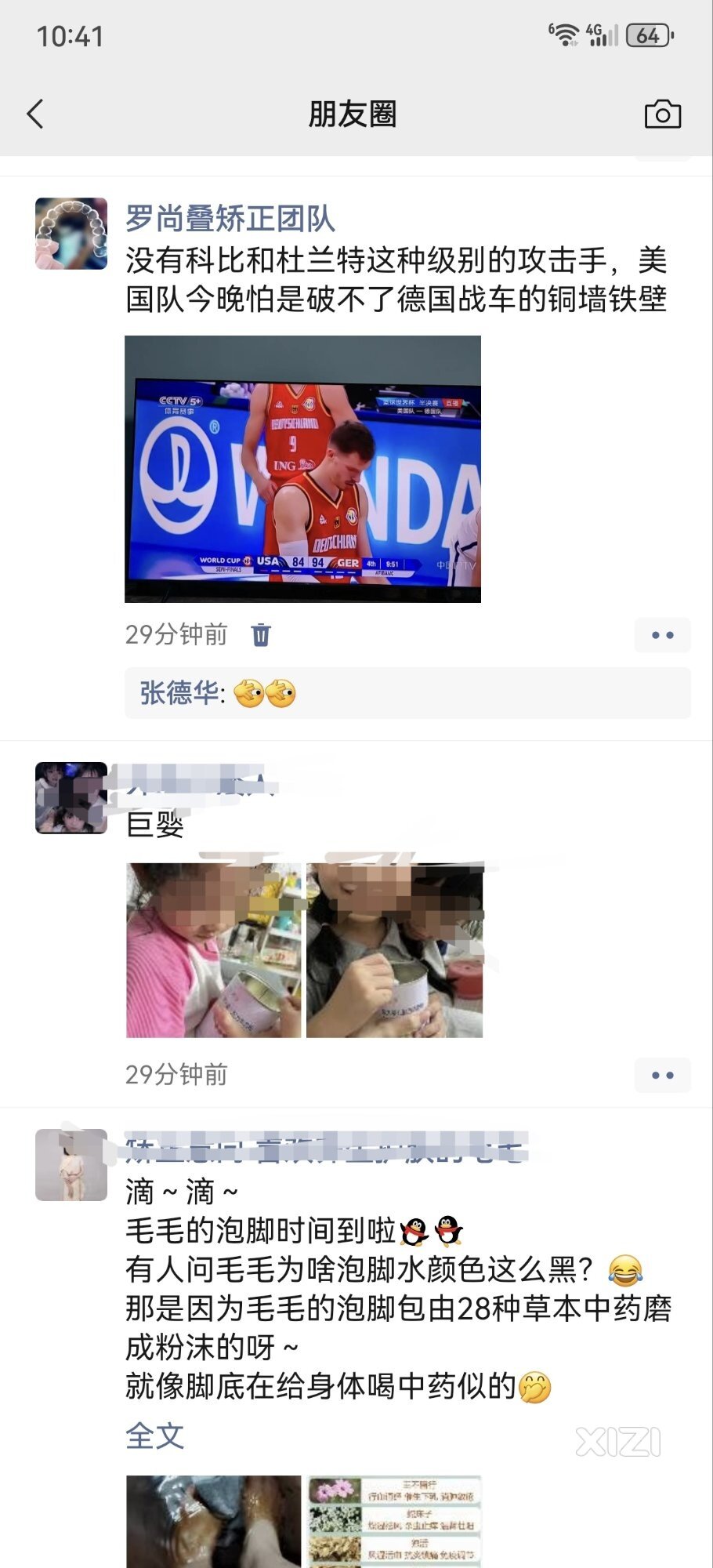
Task: Open avatar of the 泡脚 post author
Action: [71, 1164]
